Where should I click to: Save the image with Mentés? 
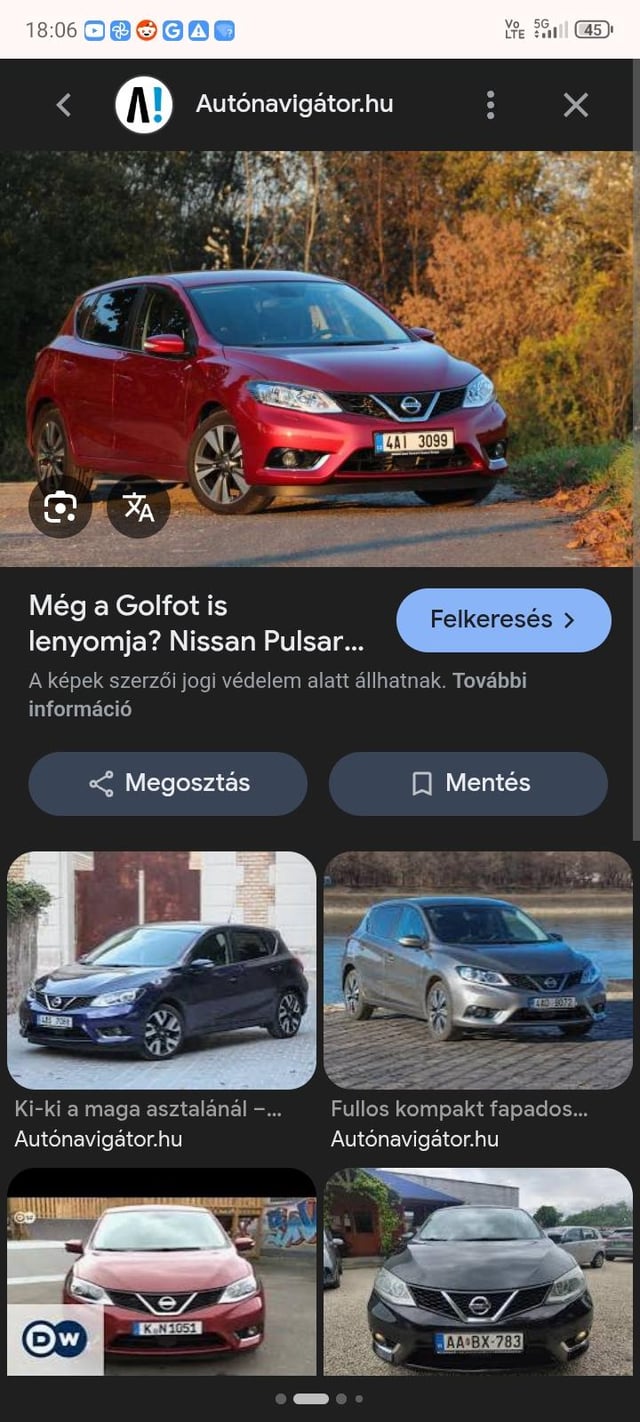(468, 783)
